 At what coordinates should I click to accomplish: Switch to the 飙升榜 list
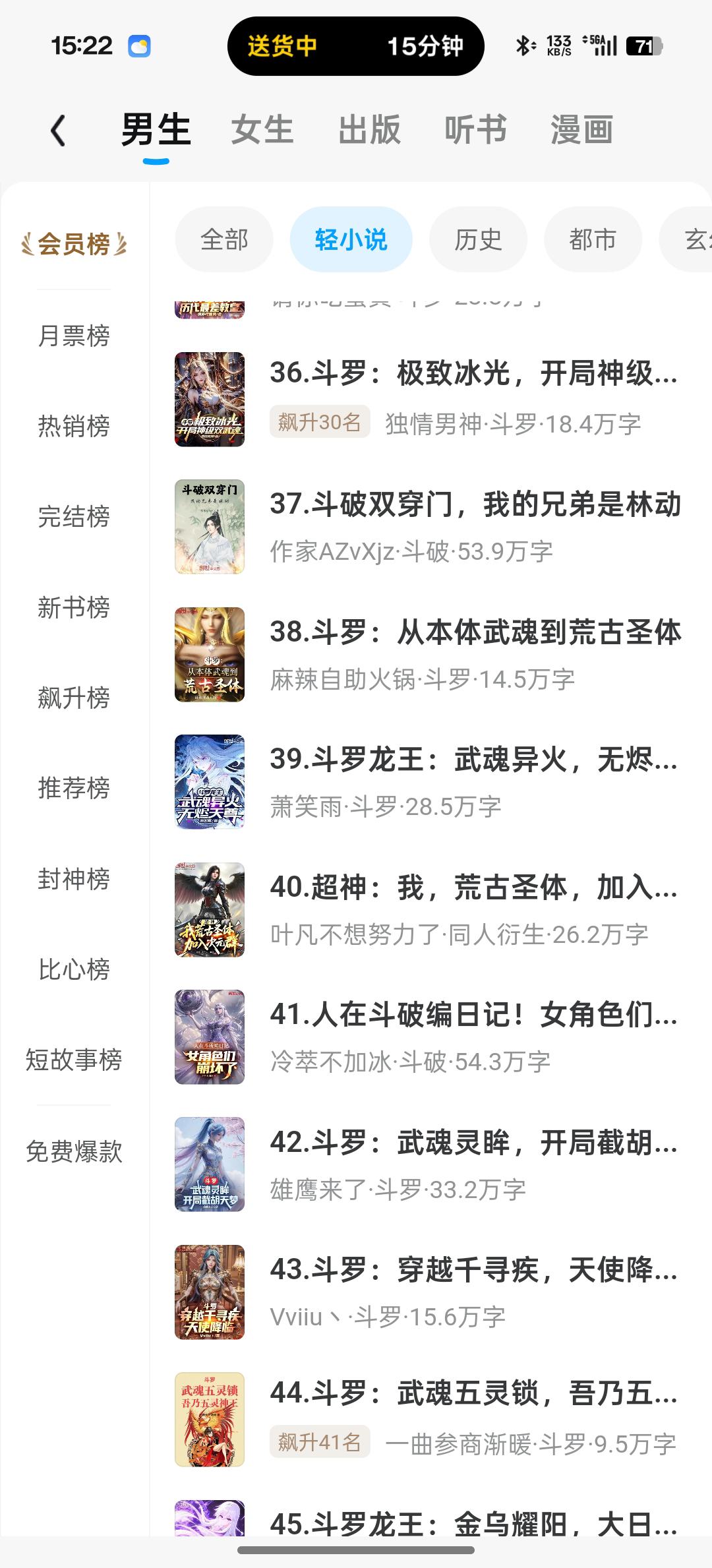(x=74, y=698)
